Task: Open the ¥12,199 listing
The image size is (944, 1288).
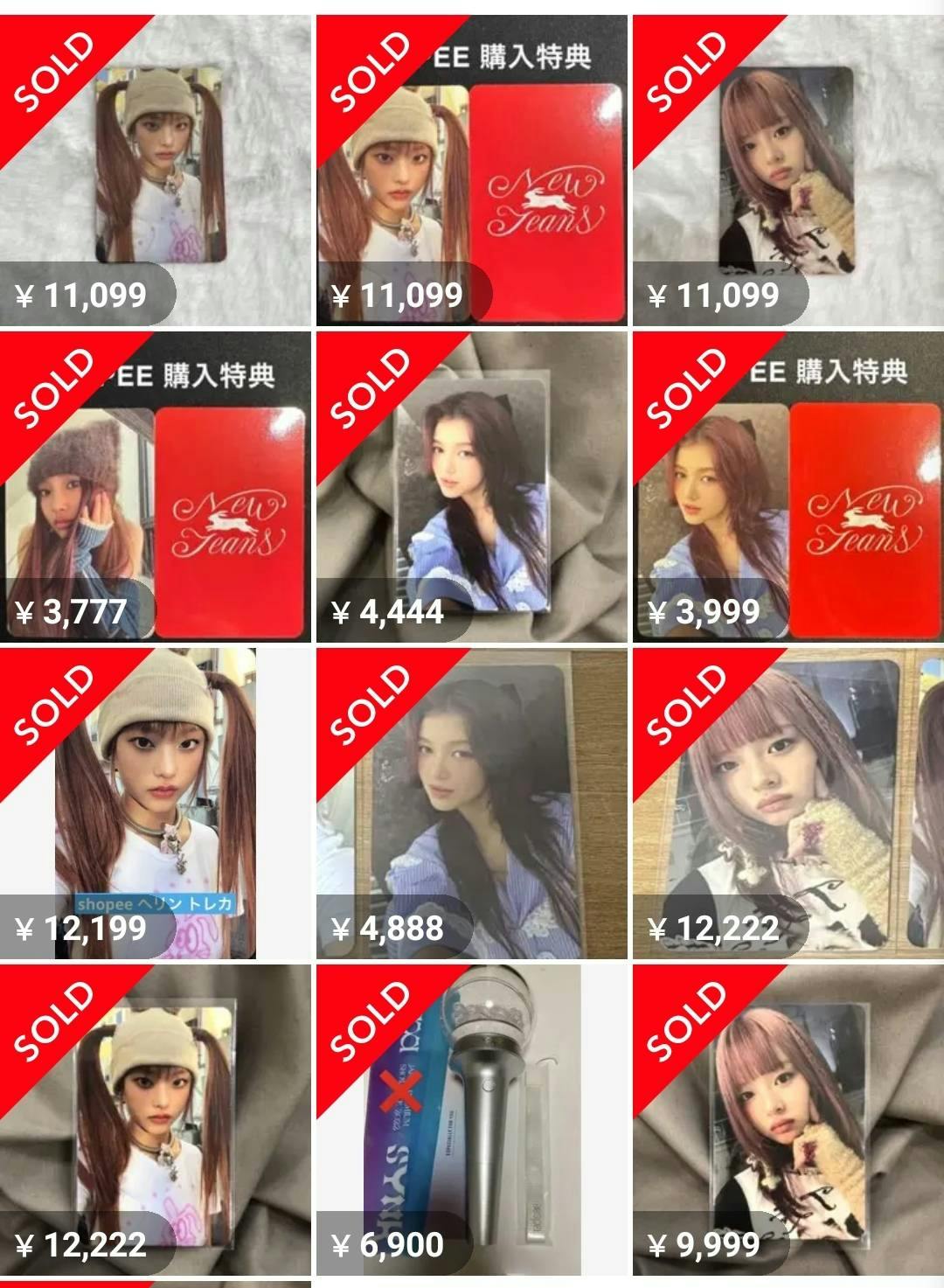Action: click(155, 803)
